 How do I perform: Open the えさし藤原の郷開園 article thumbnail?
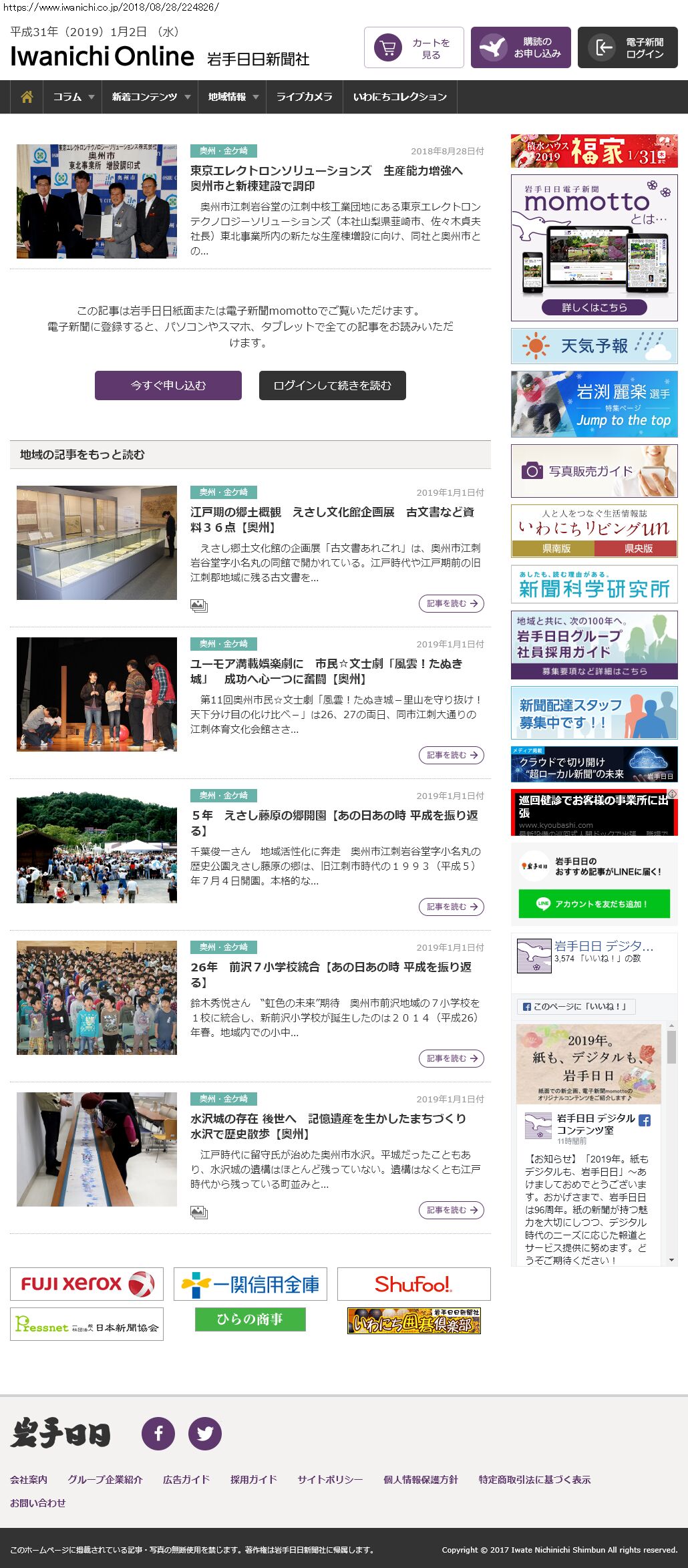[x=97, y=846]
